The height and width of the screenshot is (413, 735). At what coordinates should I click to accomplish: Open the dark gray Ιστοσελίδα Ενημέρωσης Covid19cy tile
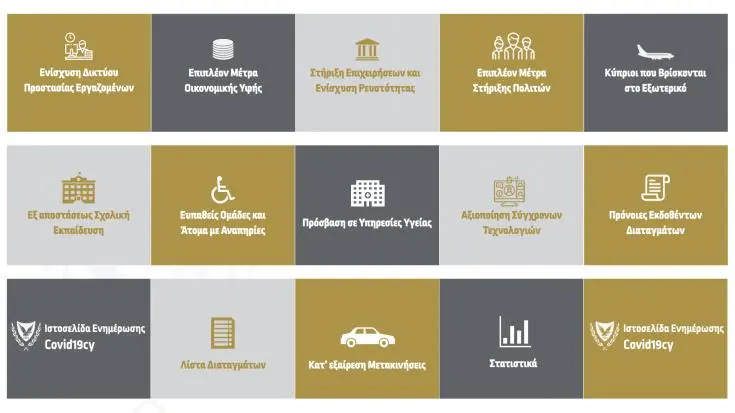pos(79,338)
